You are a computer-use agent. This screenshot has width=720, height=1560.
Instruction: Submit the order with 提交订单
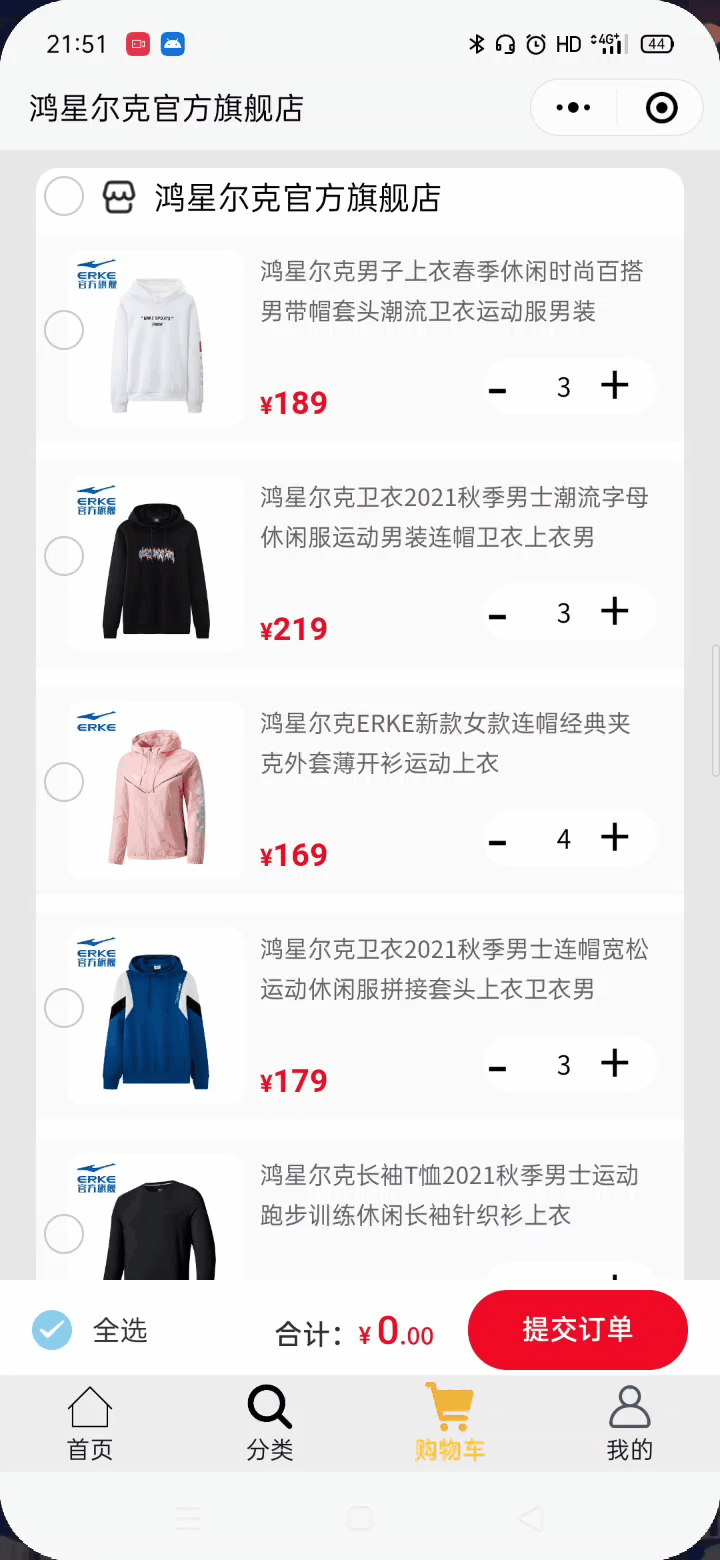[x=577, y=1329]
